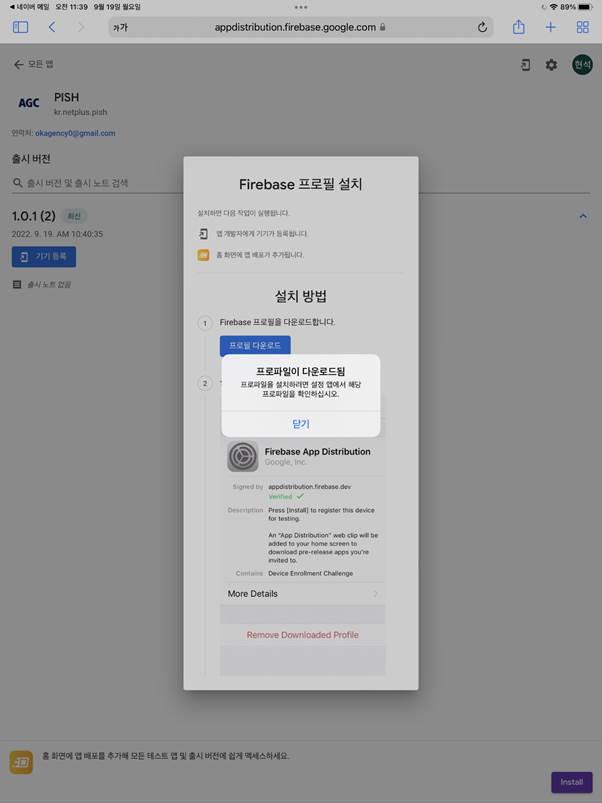Viewport: 602px width, 803px height.
Task: Open email okagency0@gmail.com
Action: point(75,133)
